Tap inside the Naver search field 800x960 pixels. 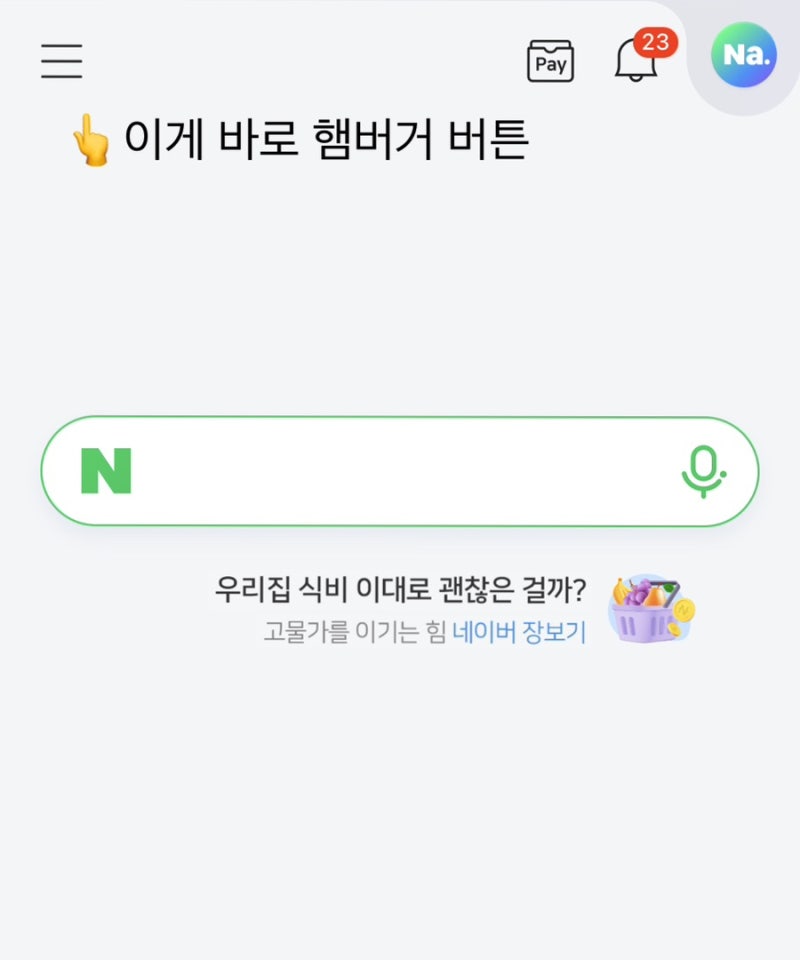pos(400,470)
